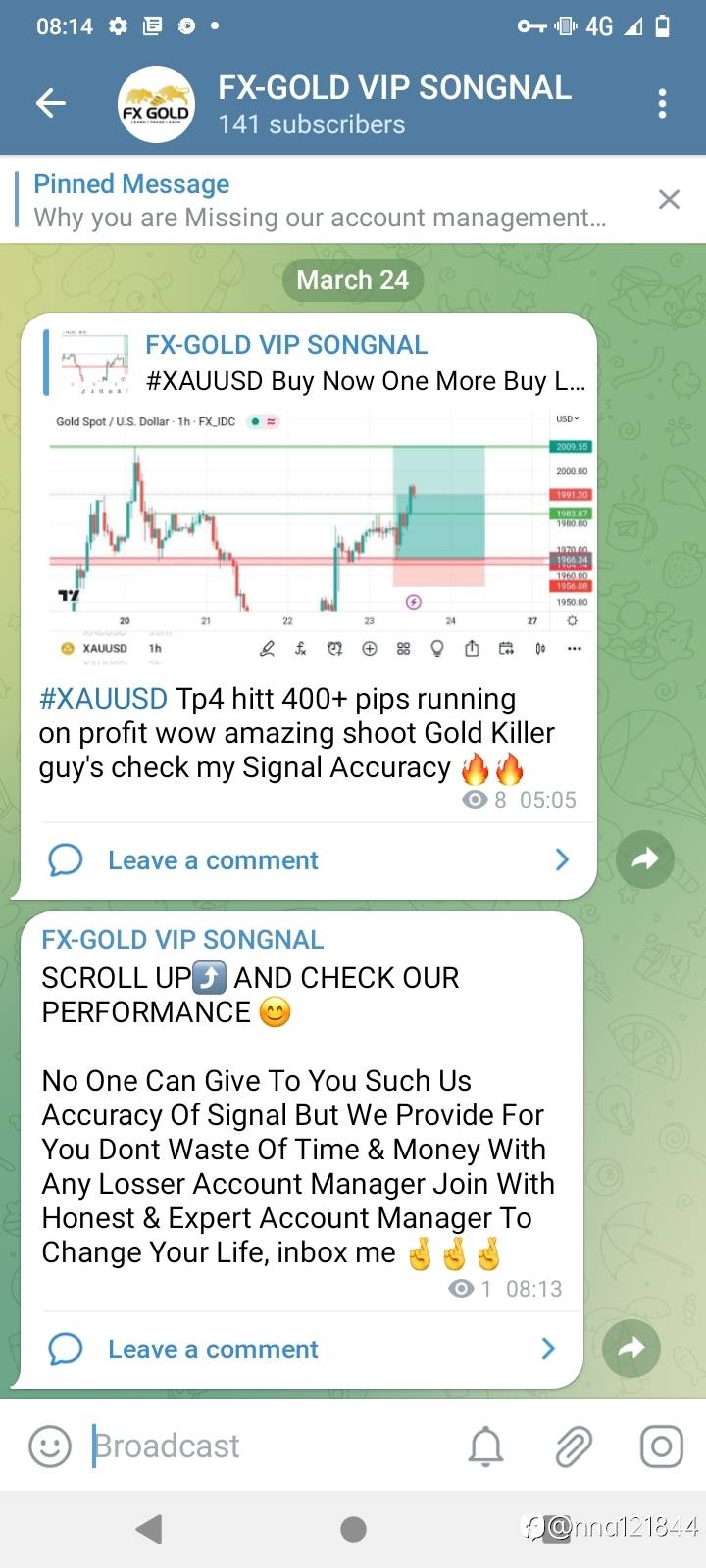Forward the SCROLL UP performance post
This screenshot has width=706, height=1568.
pos(630,1348)
